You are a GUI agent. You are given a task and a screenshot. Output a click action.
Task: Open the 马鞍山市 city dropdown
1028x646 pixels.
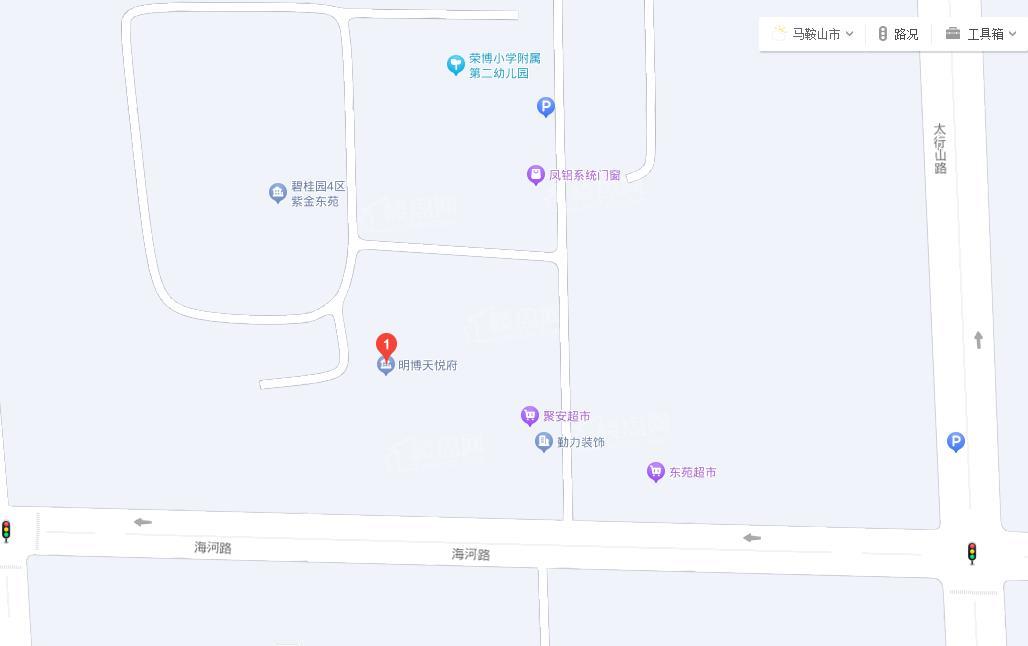pyautogui.click(x=815, y=34)
